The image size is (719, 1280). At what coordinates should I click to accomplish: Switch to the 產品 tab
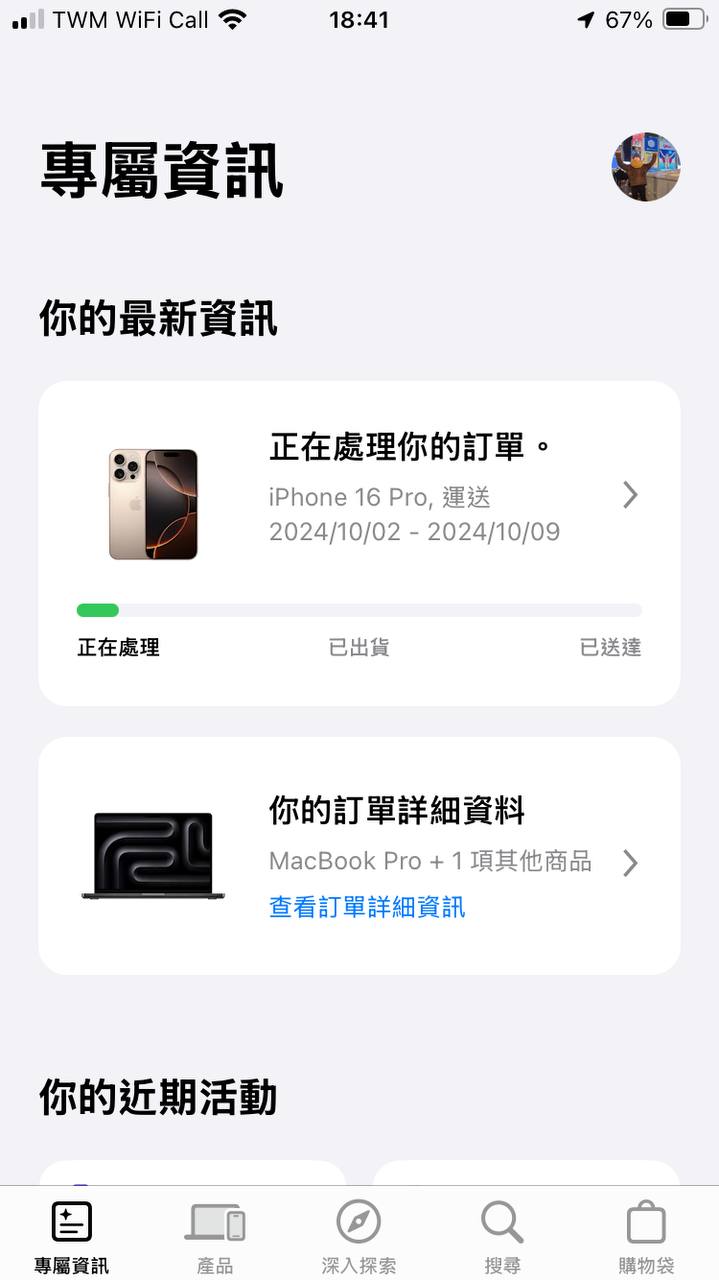215,1236
